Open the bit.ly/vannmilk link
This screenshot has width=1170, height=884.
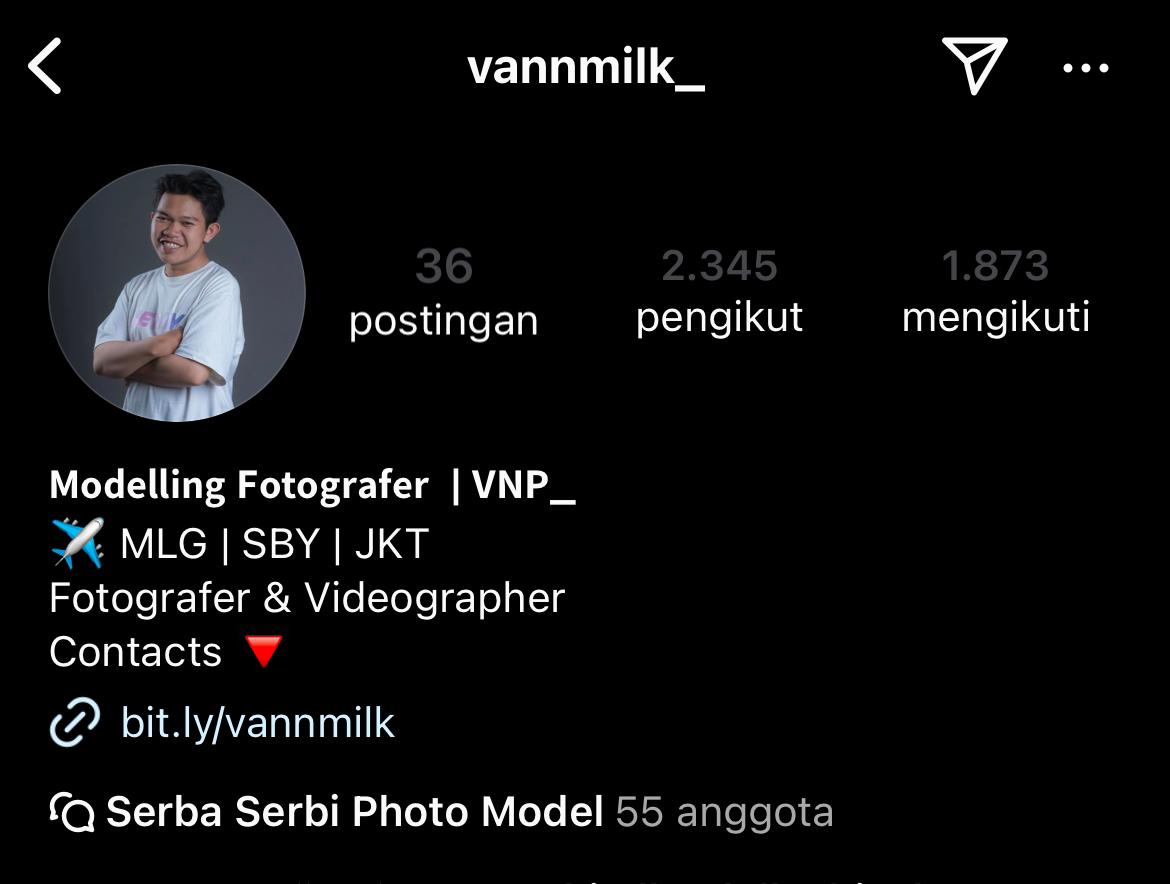click(x=257, y=722)
